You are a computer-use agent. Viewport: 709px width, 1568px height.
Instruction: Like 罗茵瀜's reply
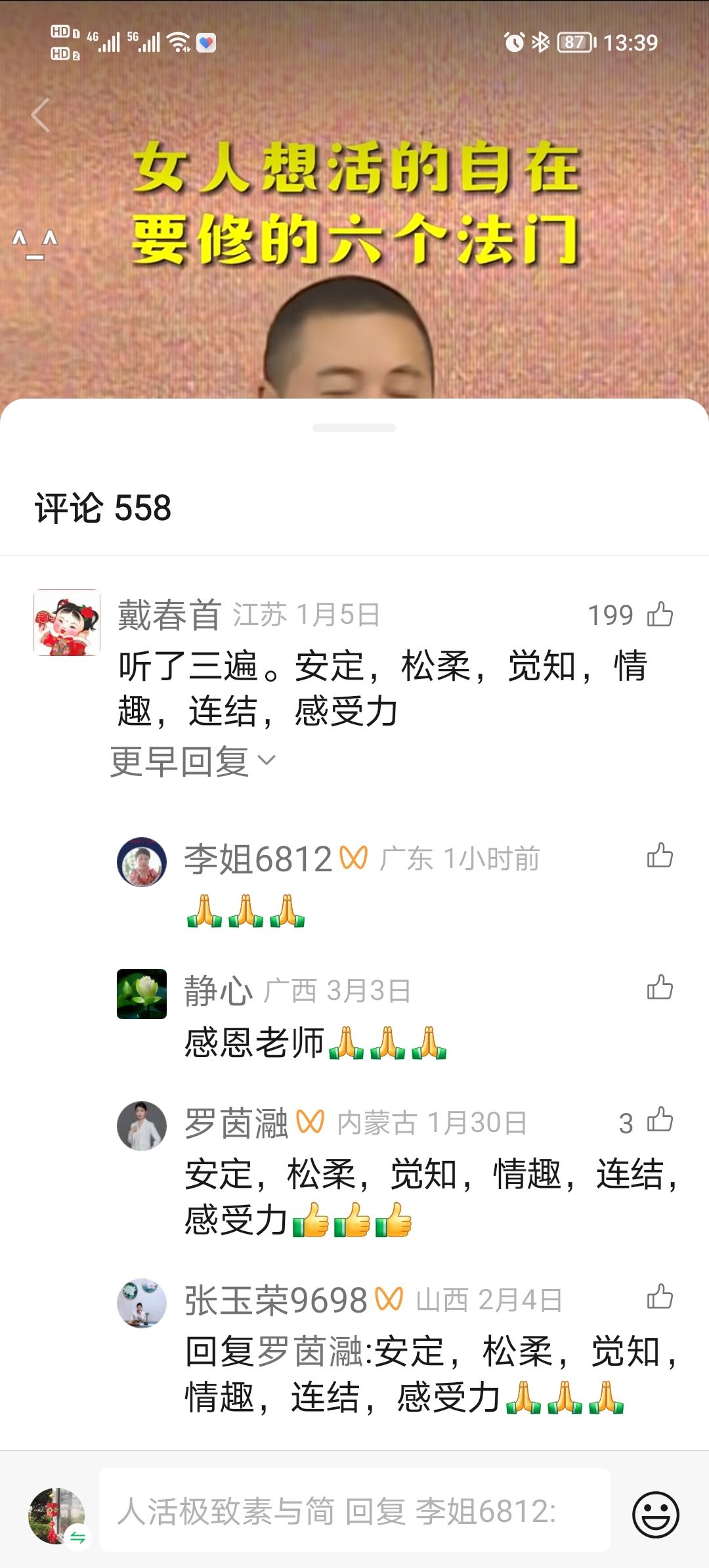point(660,1120)
